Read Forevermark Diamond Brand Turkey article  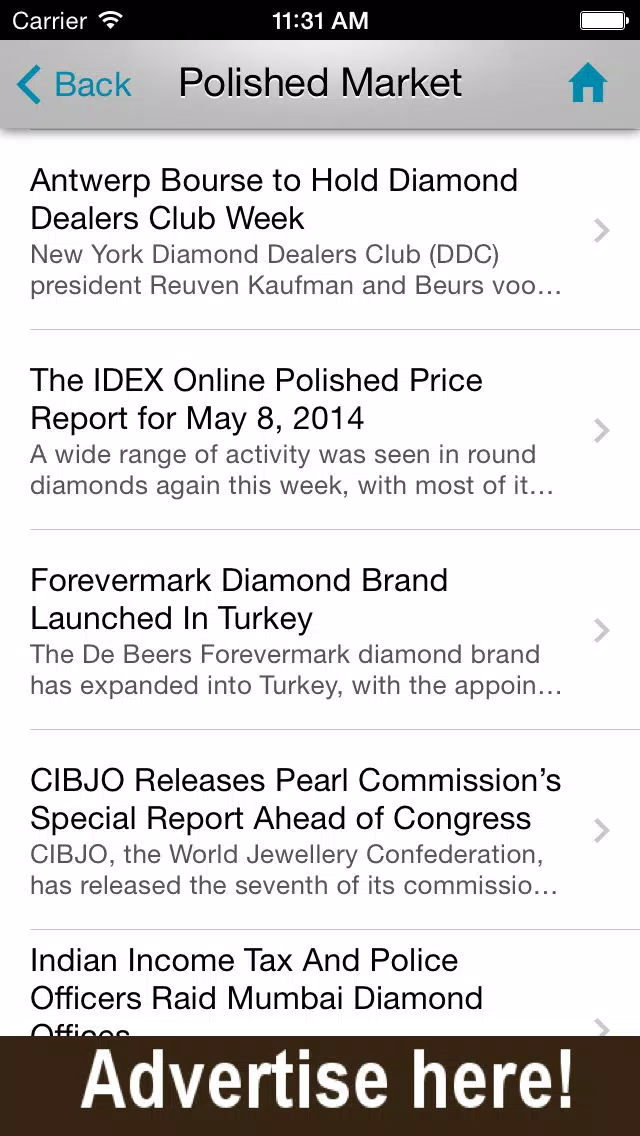pos(320,630)
